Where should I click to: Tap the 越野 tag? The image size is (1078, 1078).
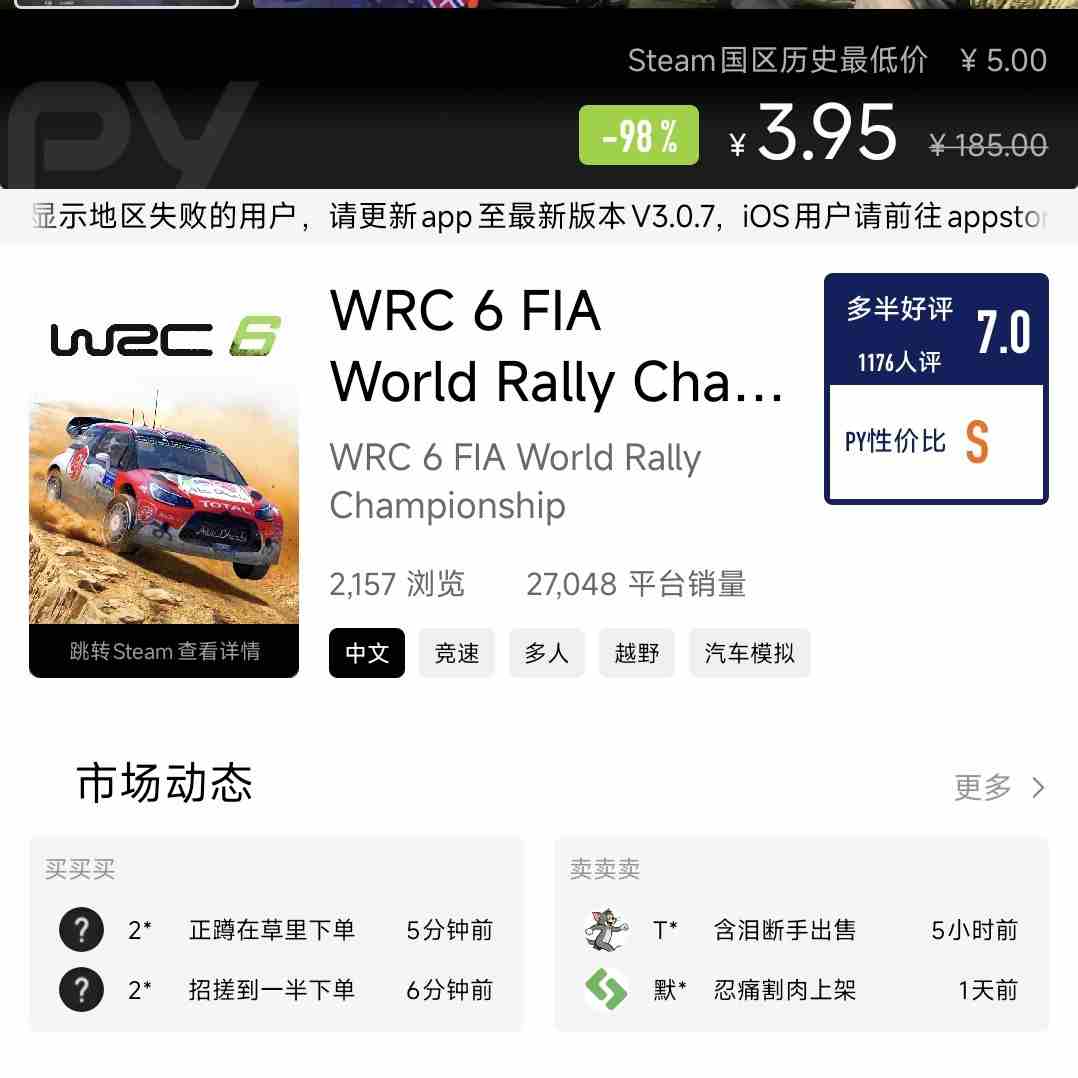(x=637, y=653)
